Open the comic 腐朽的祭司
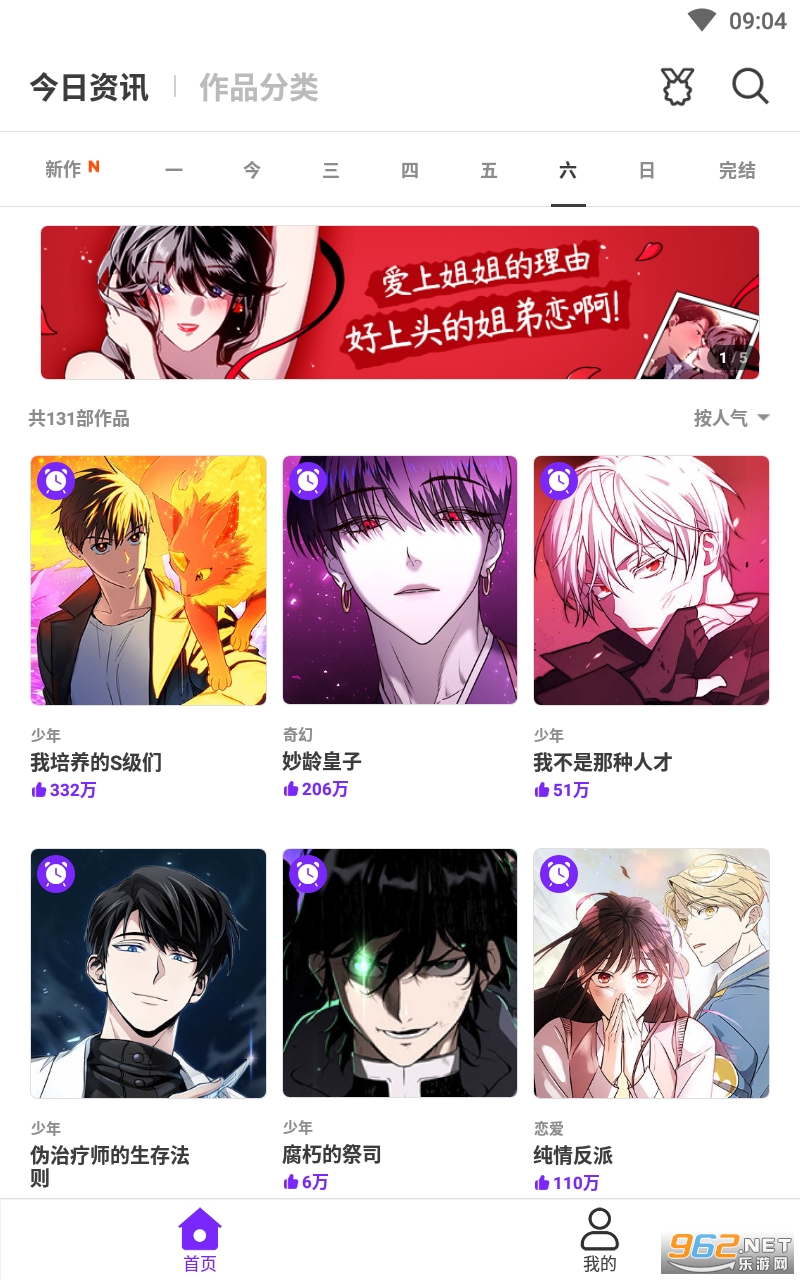The height and width of the screenshot is (1280, 800). (400, 1021)
